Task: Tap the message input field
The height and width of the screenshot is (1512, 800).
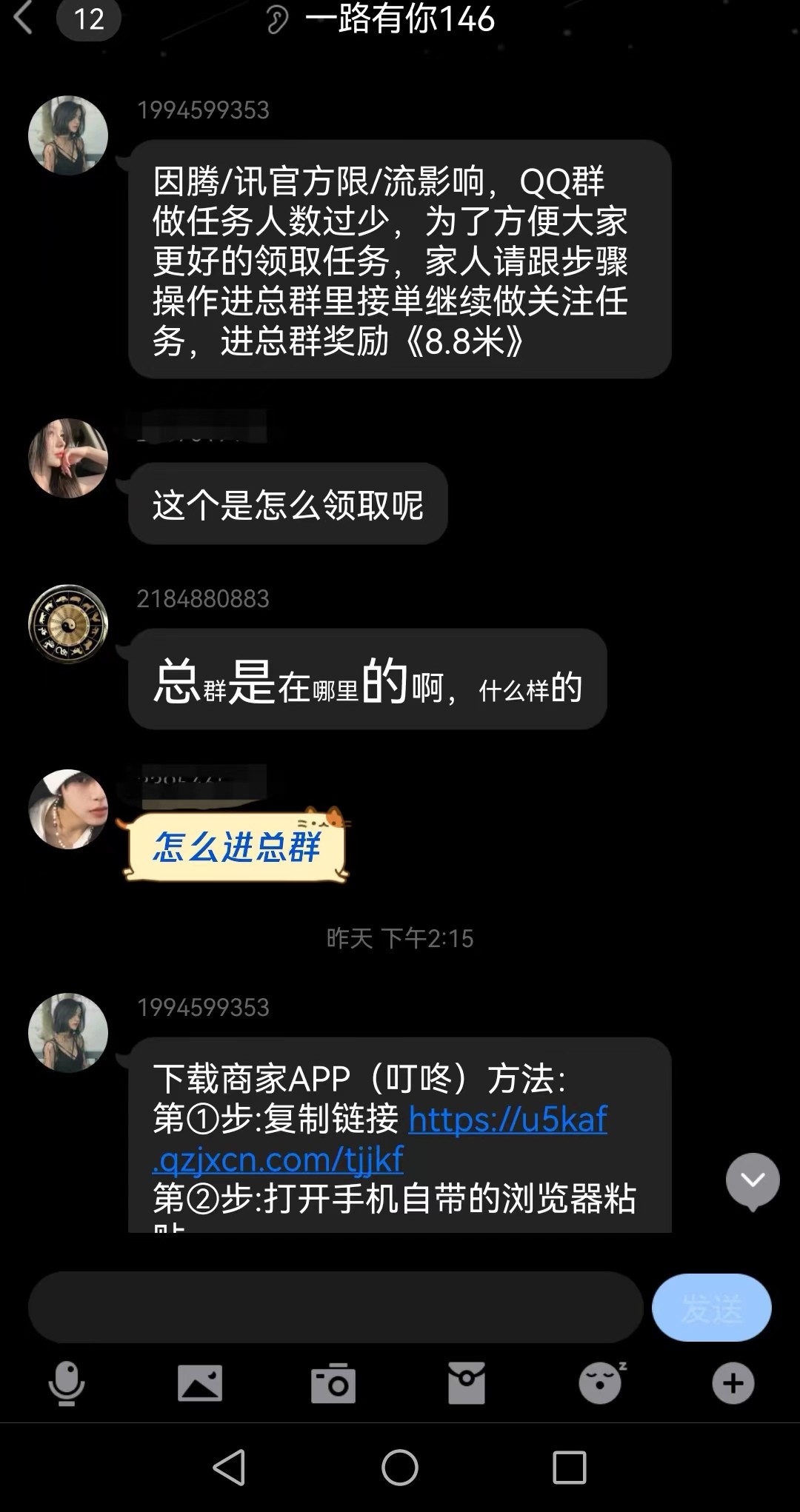Action: pyautogui.click(x=333, y=1307)
